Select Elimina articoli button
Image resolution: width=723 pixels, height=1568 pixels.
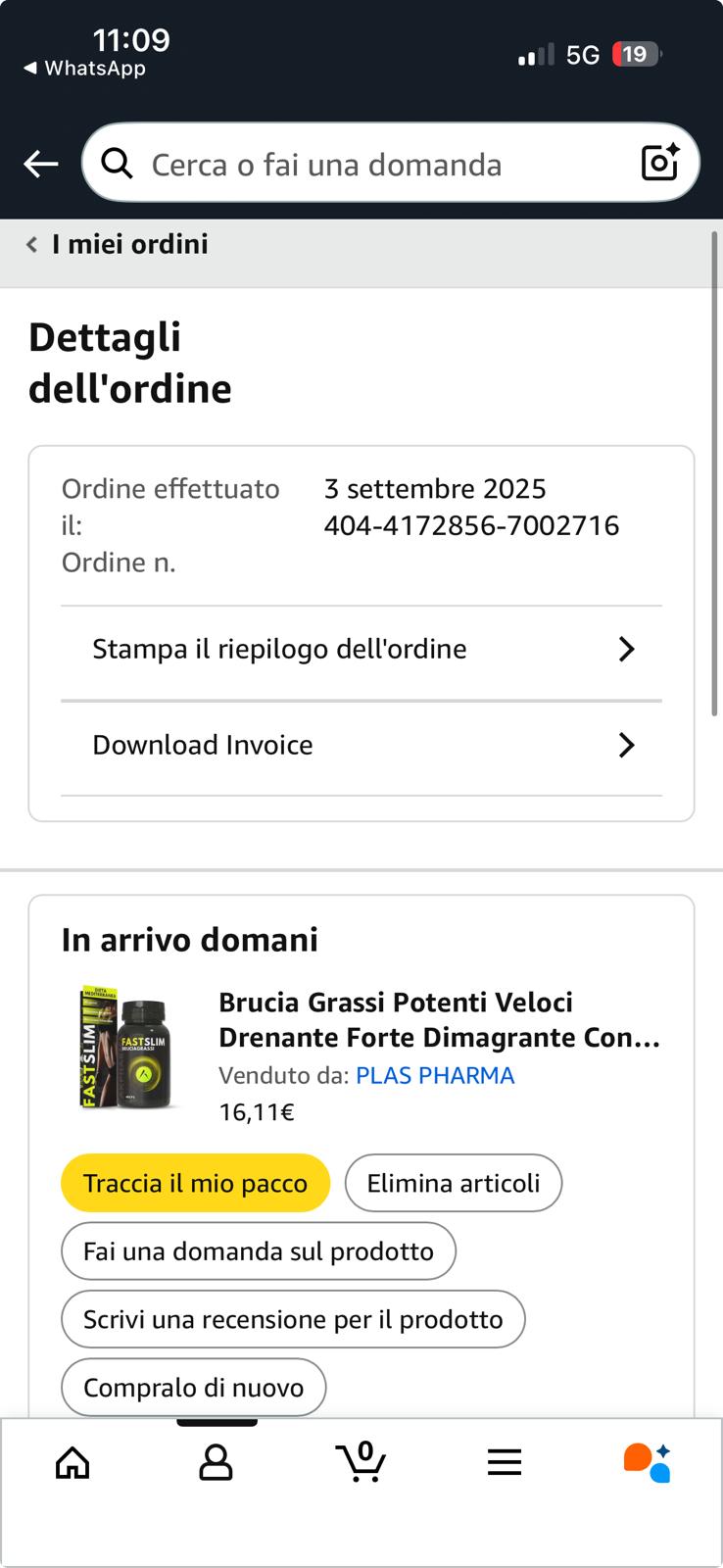click(x=453, y=1183)
